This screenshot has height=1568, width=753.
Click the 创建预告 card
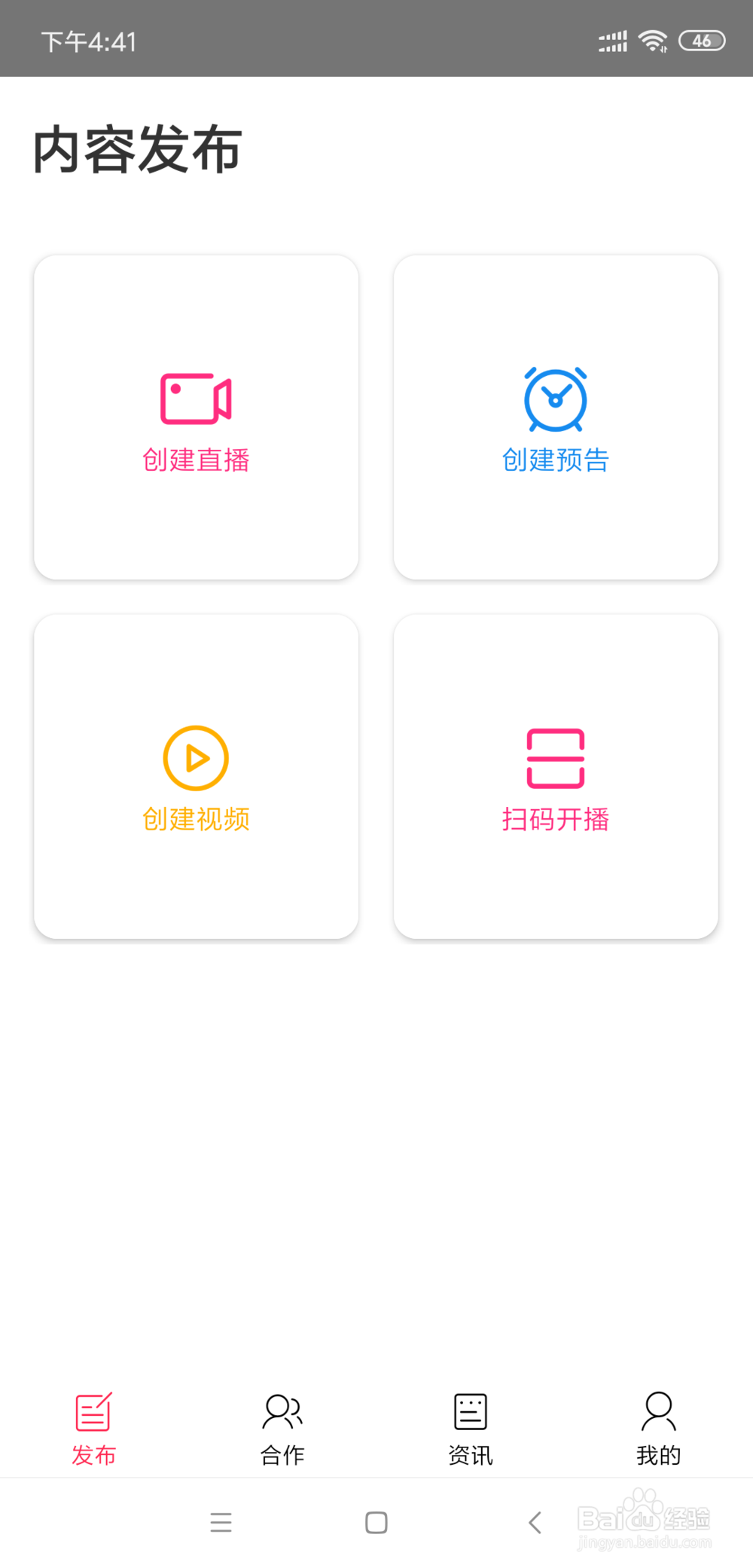[556, 416]
